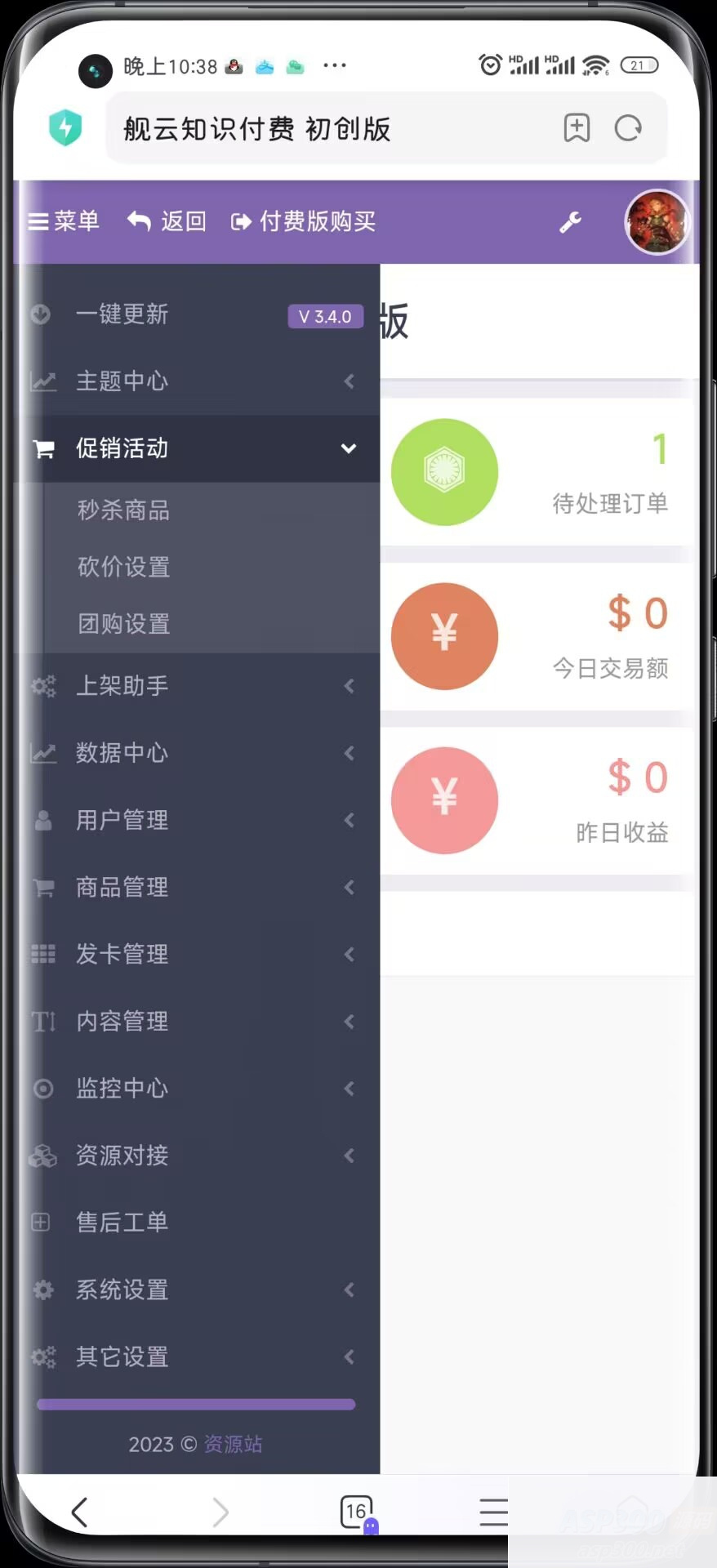Open 团购设置 submenu item
717x1568 pixels.
pos(124,624)
